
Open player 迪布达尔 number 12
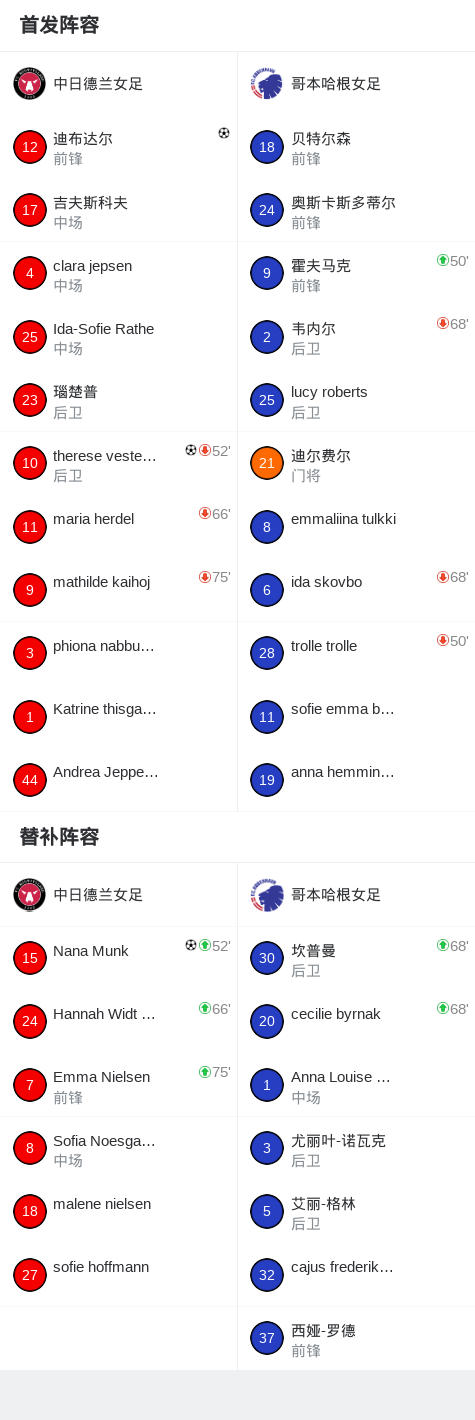click(x=118, y=147)
